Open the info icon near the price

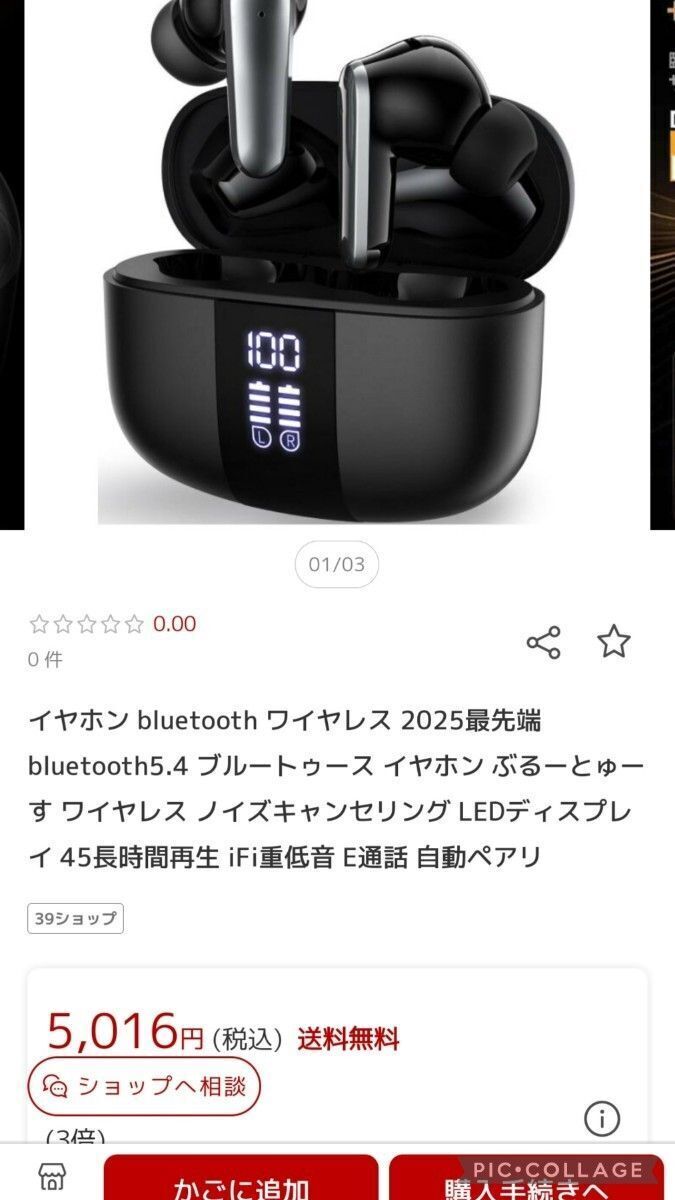coord(602,1119)
